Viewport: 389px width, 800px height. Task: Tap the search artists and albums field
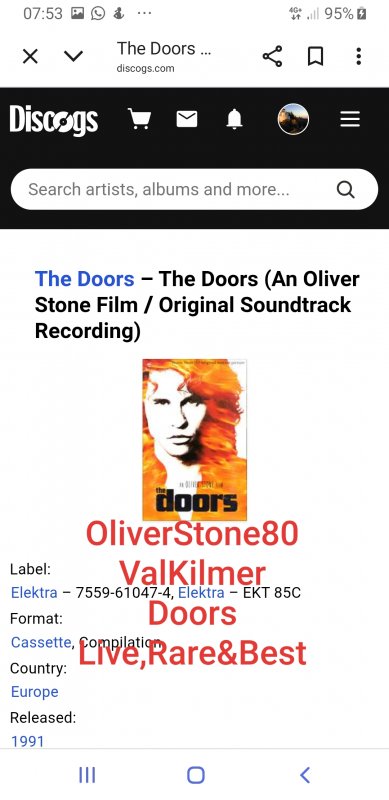(x=194, y=189)
